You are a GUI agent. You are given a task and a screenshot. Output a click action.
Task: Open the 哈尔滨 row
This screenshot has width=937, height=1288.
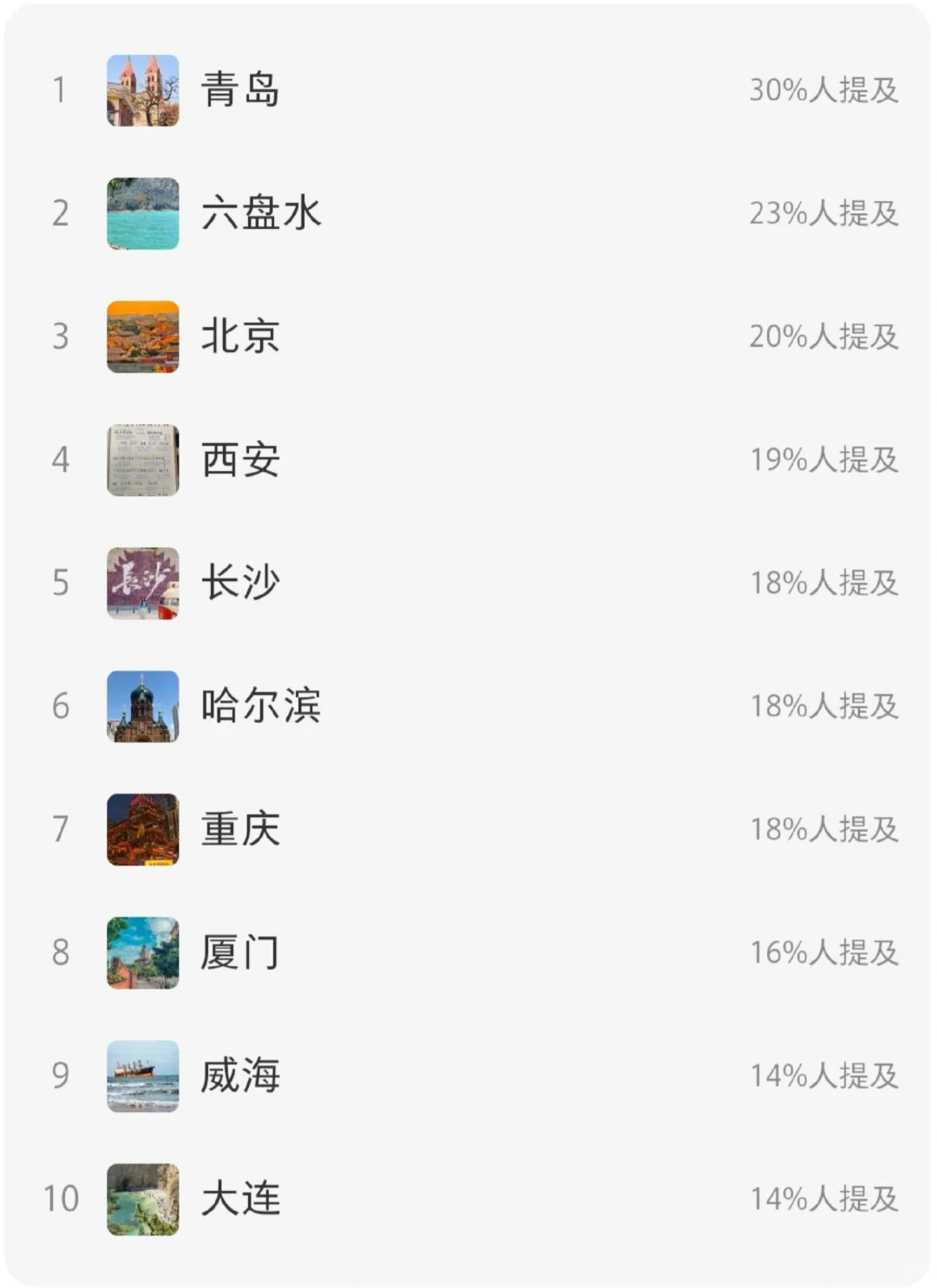coord(468,706)
